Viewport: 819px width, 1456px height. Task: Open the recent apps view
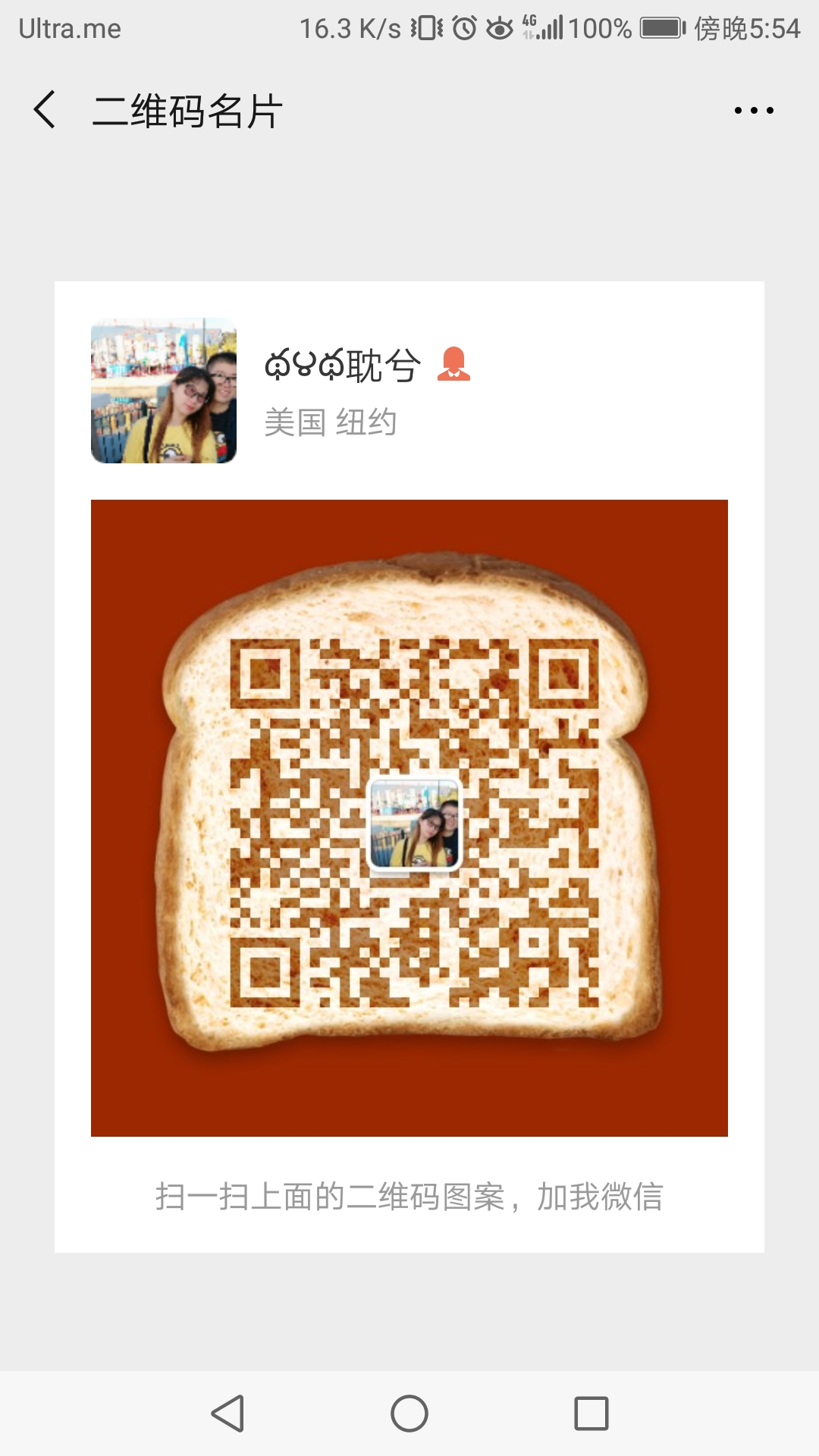[x=591, y=1414]
